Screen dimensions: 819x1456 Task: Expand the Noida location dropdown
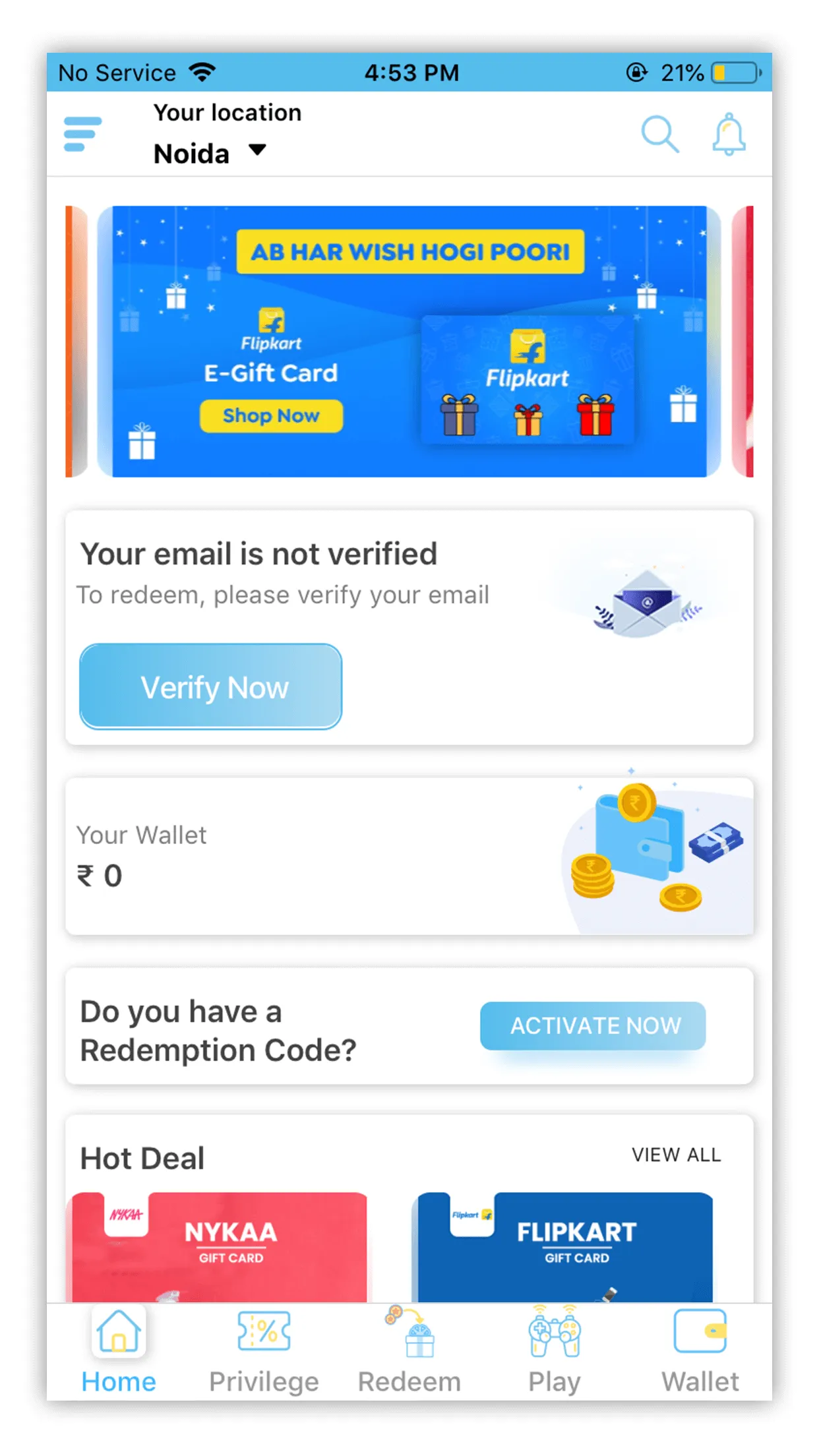pyautogui.click(x=210, y=153)
